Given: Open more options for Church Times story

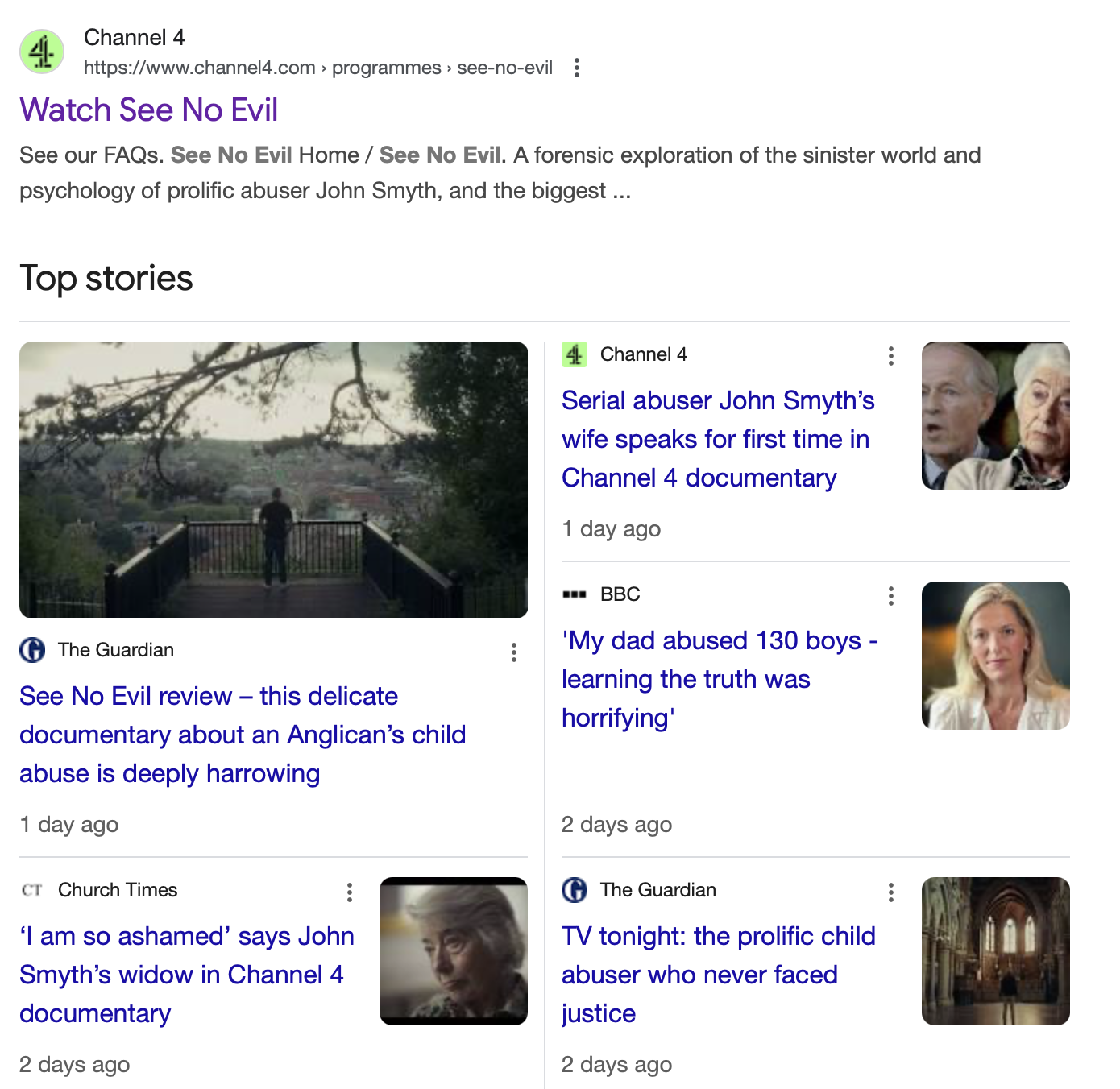Looking at the screenshot, I should [x=349, y=892].
